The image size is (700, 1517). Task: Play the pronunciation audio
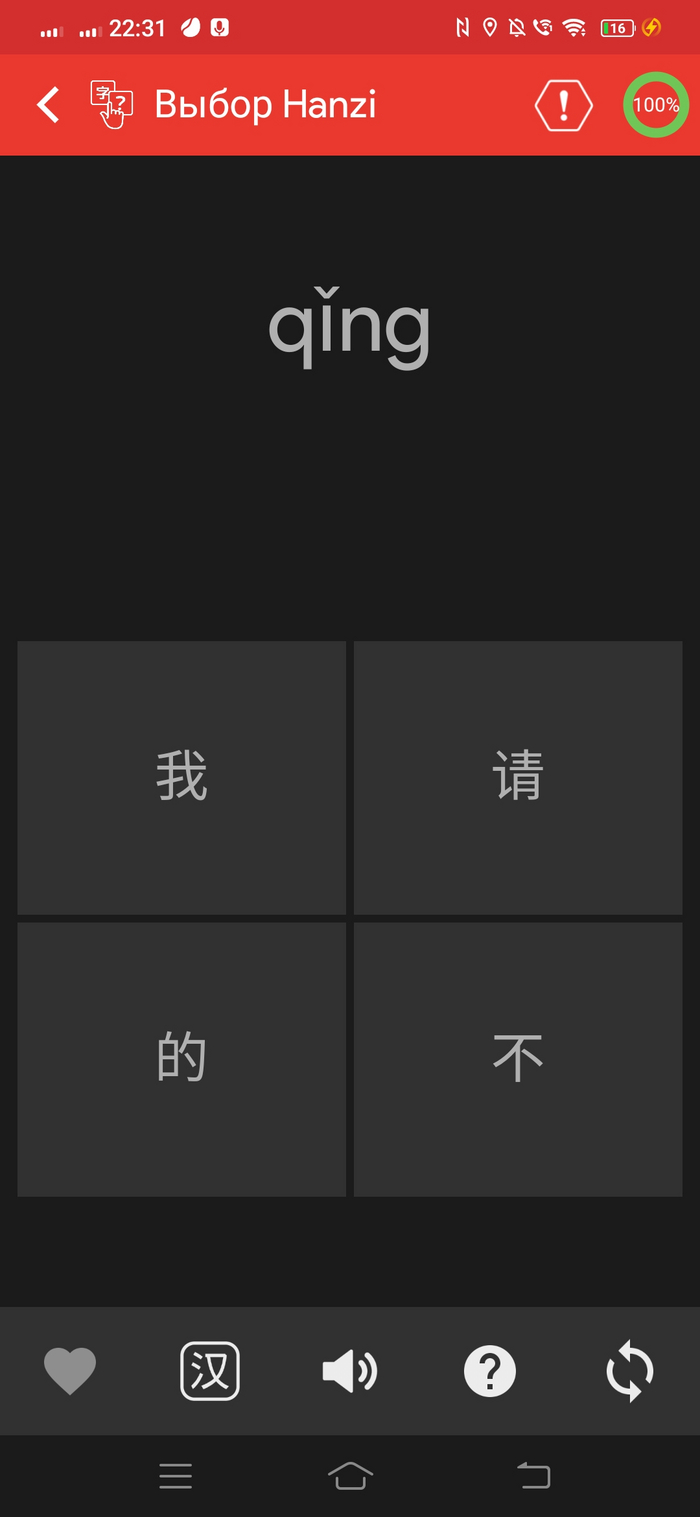[349, 1370]
